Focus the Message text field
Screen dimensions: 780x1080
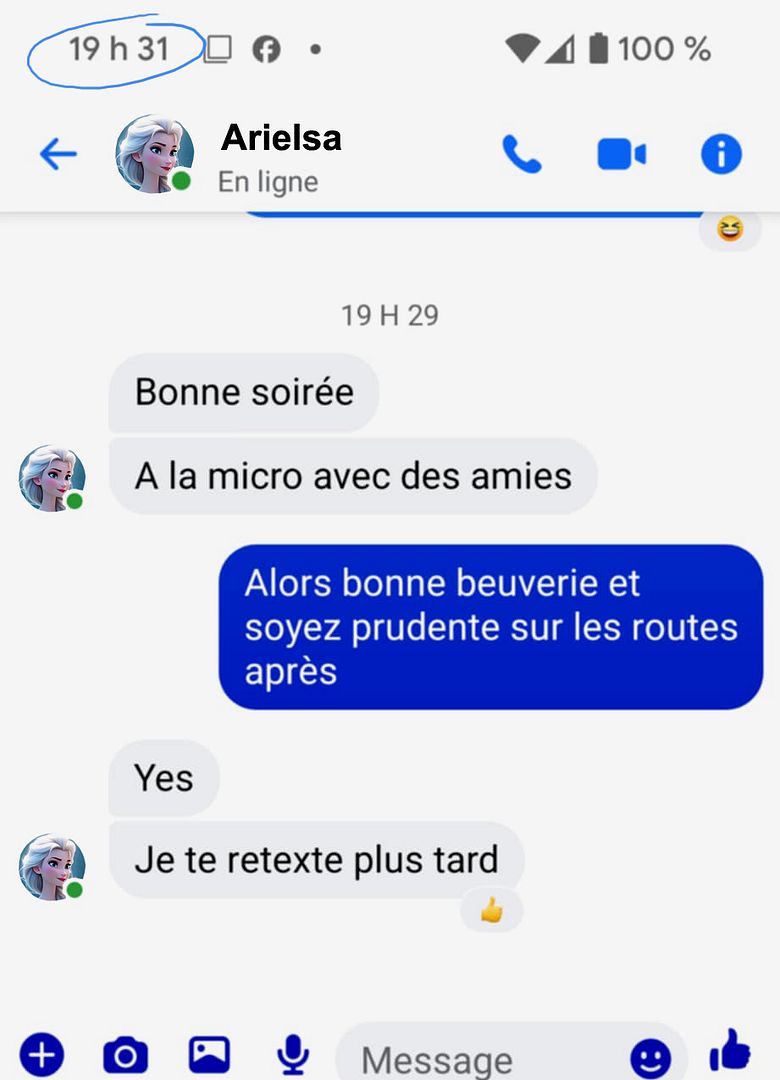(x=480, y=1058)
